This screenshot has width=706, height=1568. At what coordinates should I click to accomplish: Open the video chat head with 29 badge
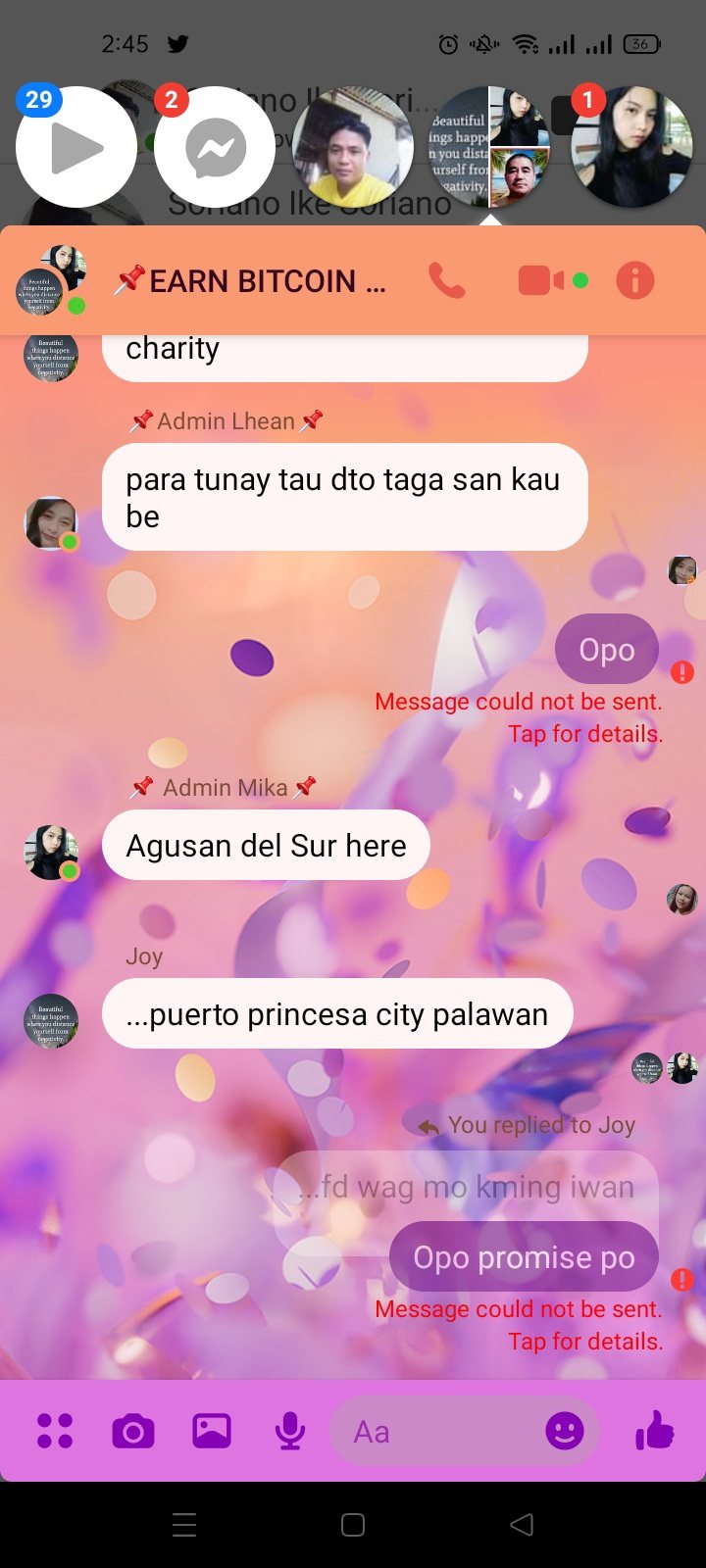point(76,148)
